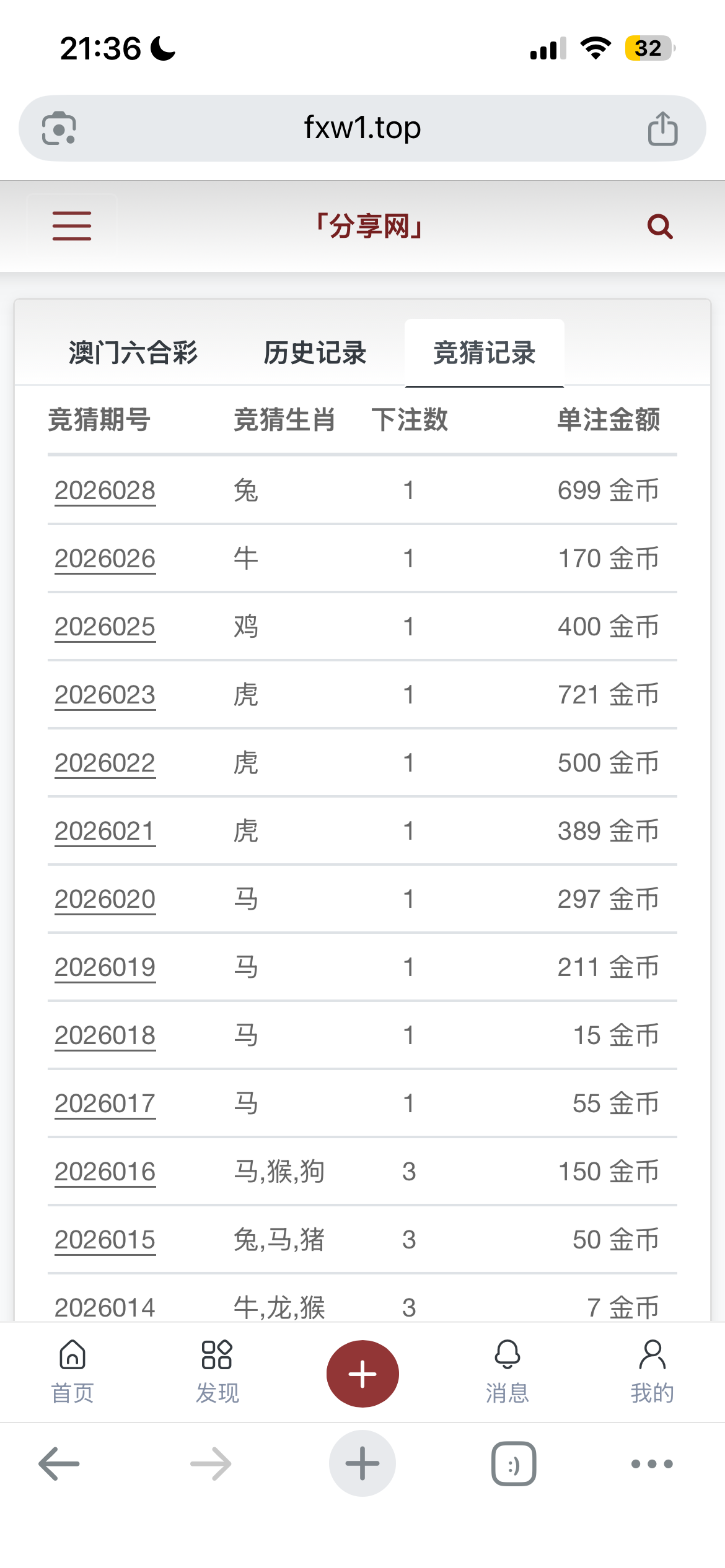The height and width of the screenshot is (1568, 725).
Task: View details for period 2026025
Action: pos(105,627)
